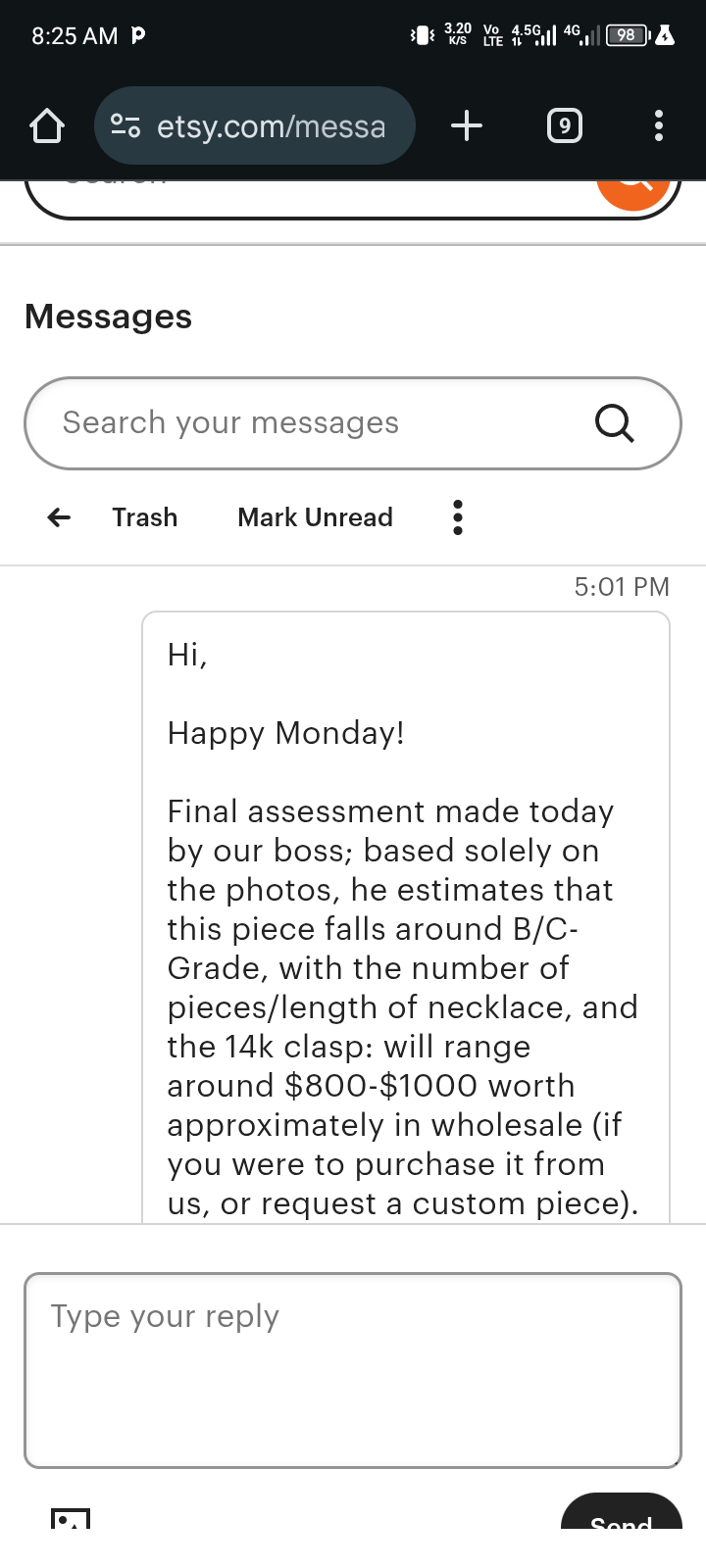
Task: View the nine open tabs
Action: [564, 125]
